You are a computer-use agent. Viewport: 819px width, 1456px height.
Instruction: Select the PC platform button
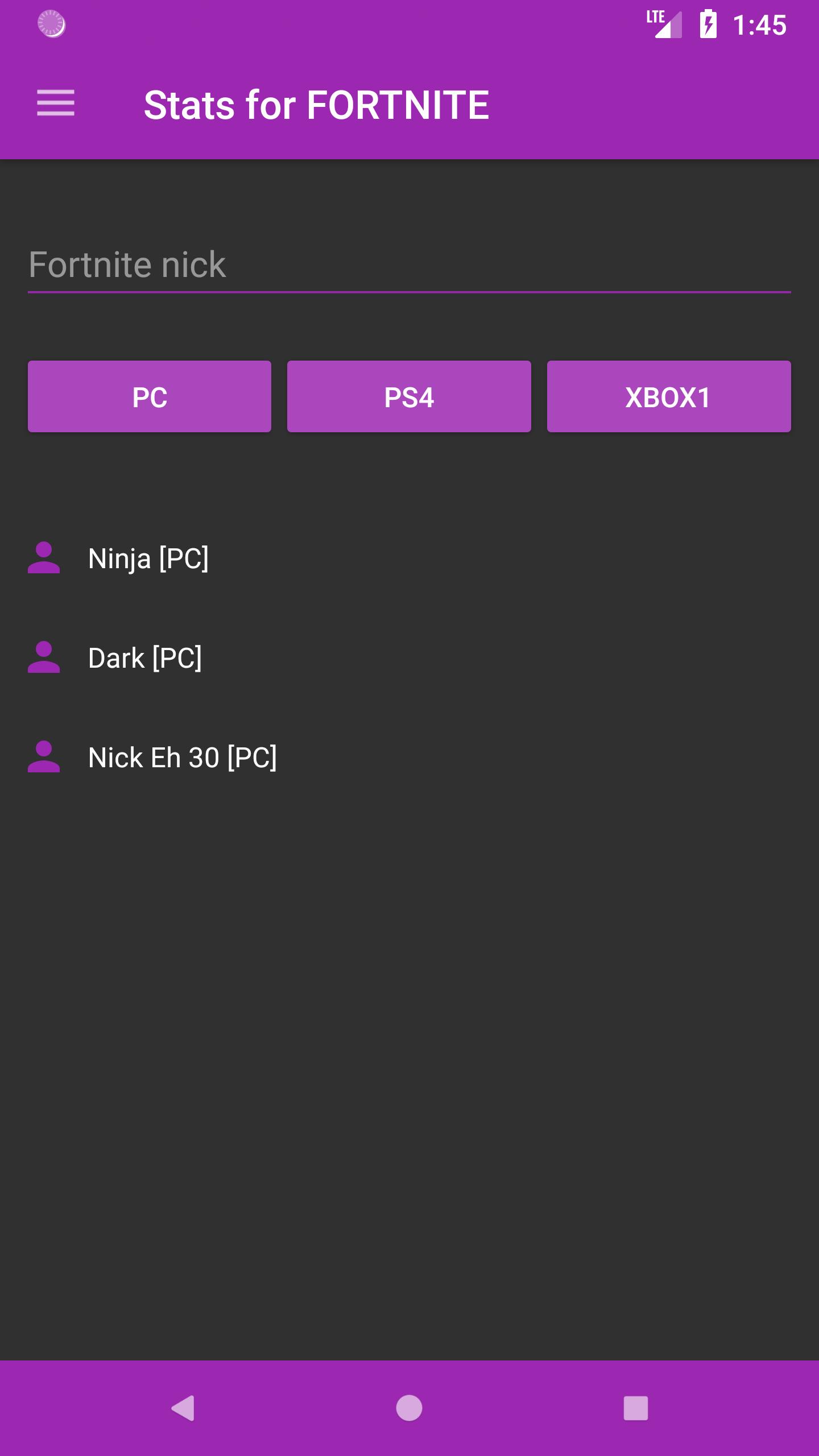(150, 396)
